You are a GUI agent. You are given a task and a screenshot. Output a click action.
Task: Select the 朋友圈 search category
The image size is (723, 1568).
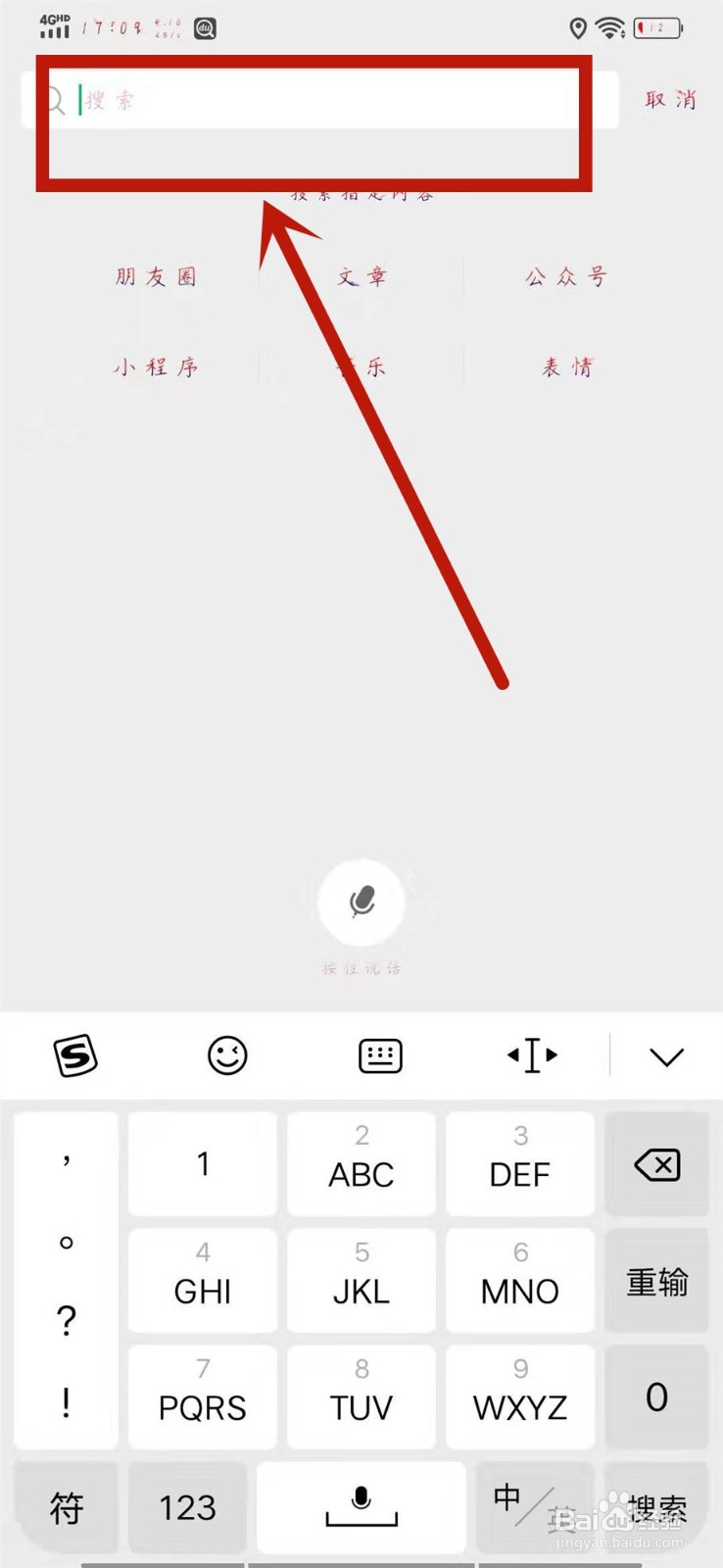click(157, 276)
